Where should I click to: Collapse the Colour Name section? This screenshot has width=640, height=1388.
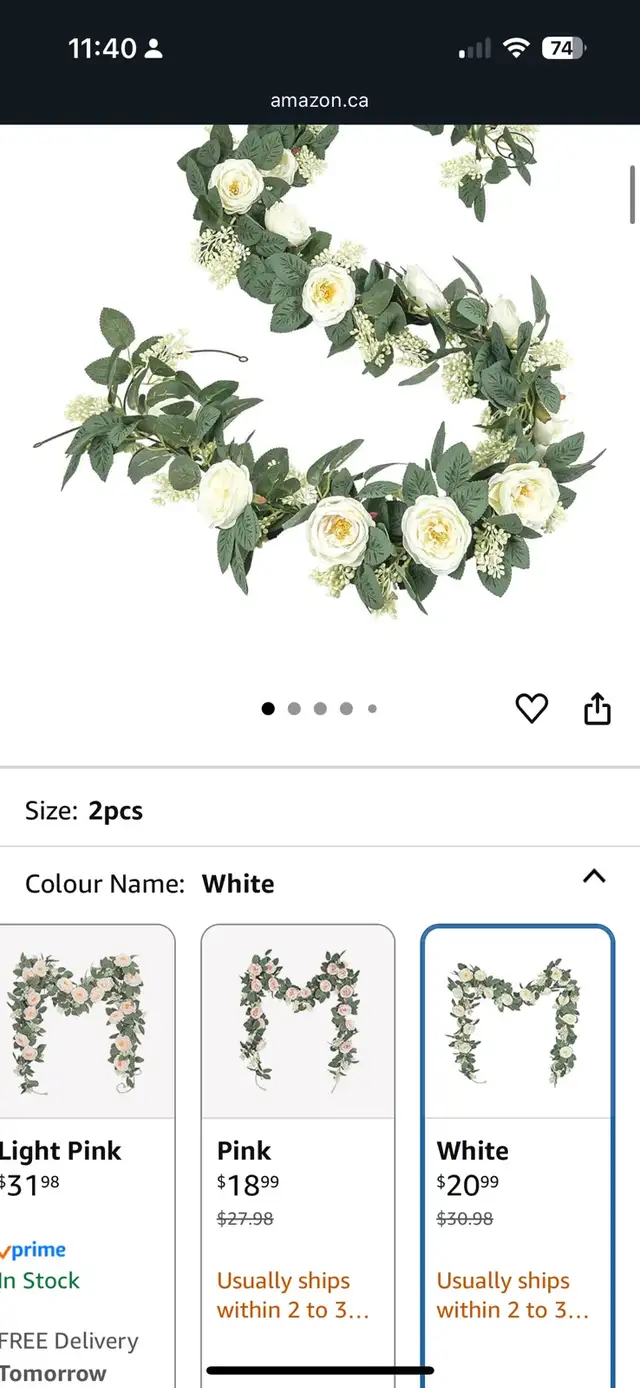594,877
